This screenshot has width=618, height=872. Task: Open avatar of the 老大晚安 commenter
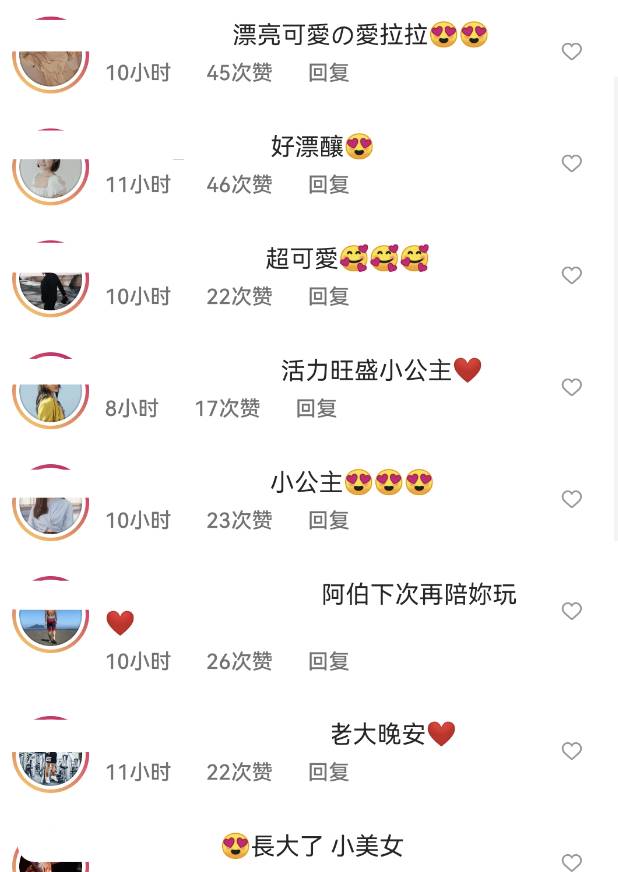click(x=51, y=755)
